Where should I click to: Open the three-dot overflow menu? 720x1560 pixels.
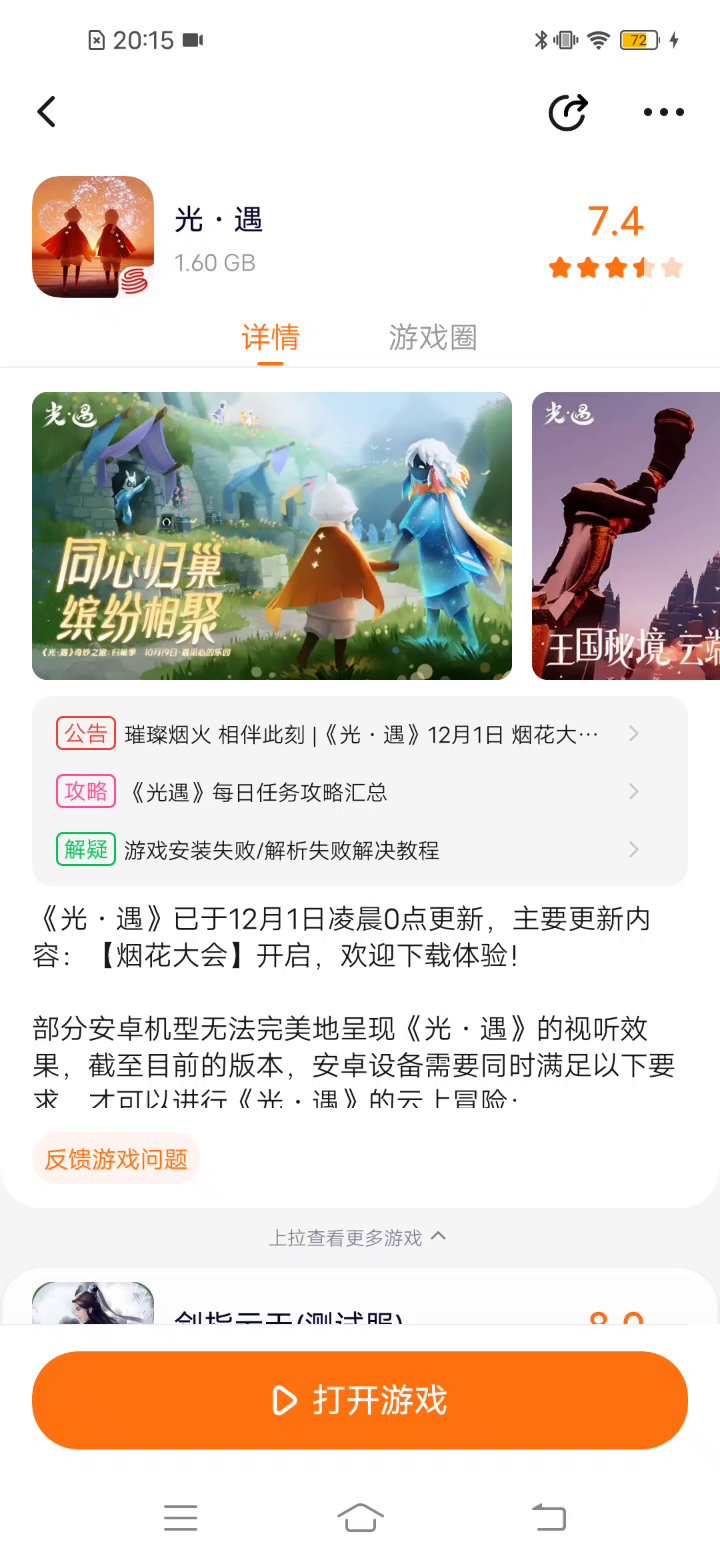coord(664,112)
